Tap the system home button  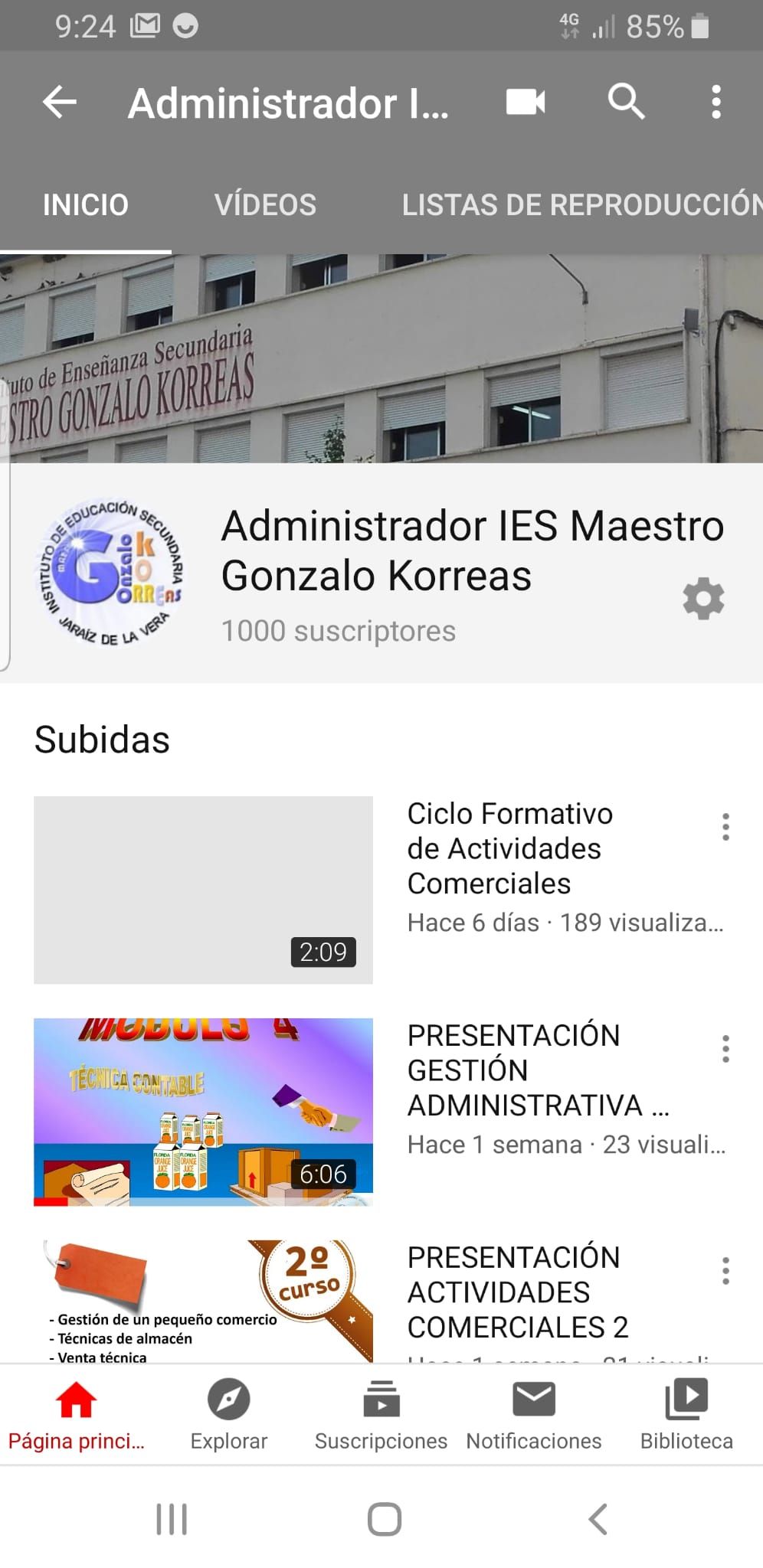click(384, 1519)
